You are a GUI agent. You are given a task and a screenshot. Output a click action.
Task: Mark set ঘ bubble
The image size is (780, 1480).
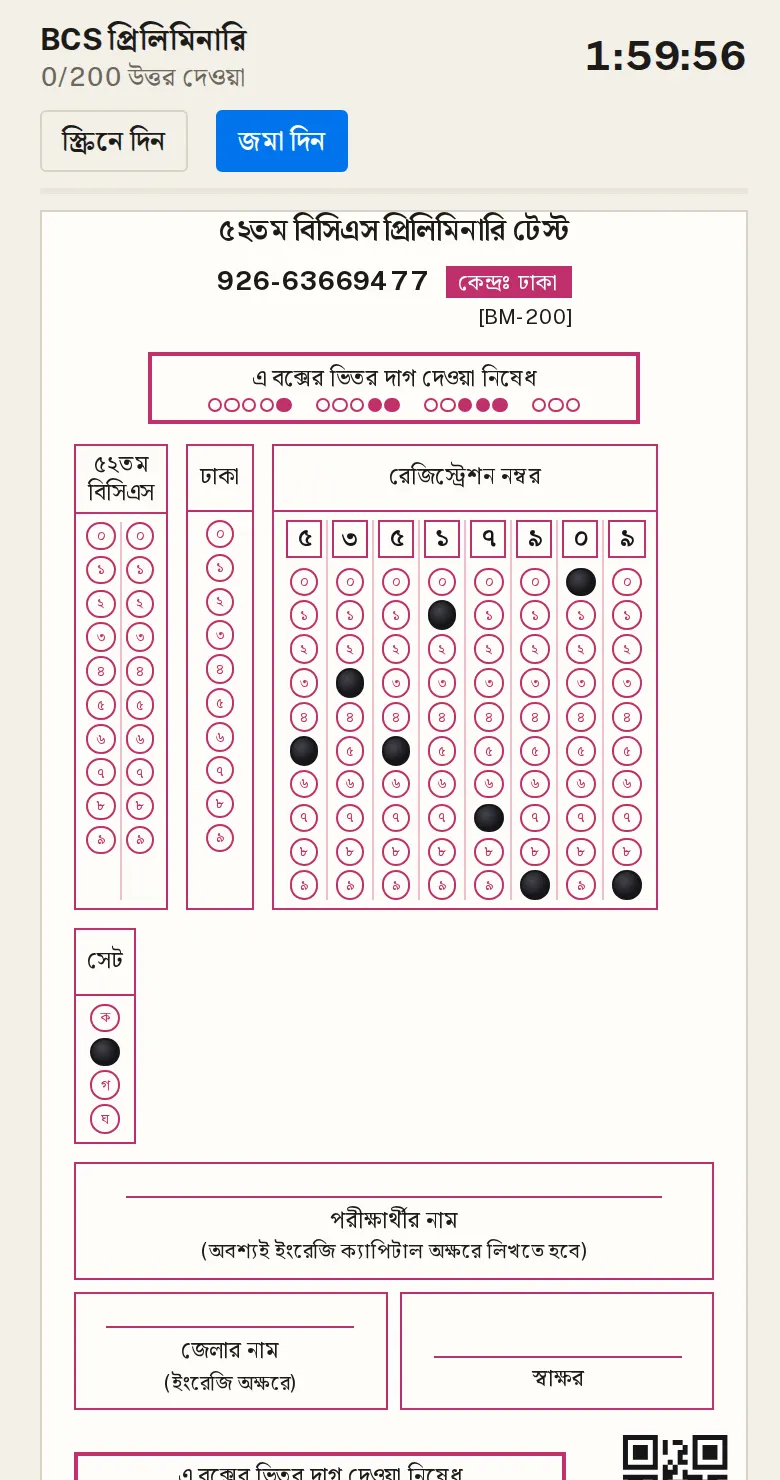pyautogui.click(x=105, y=1119)
